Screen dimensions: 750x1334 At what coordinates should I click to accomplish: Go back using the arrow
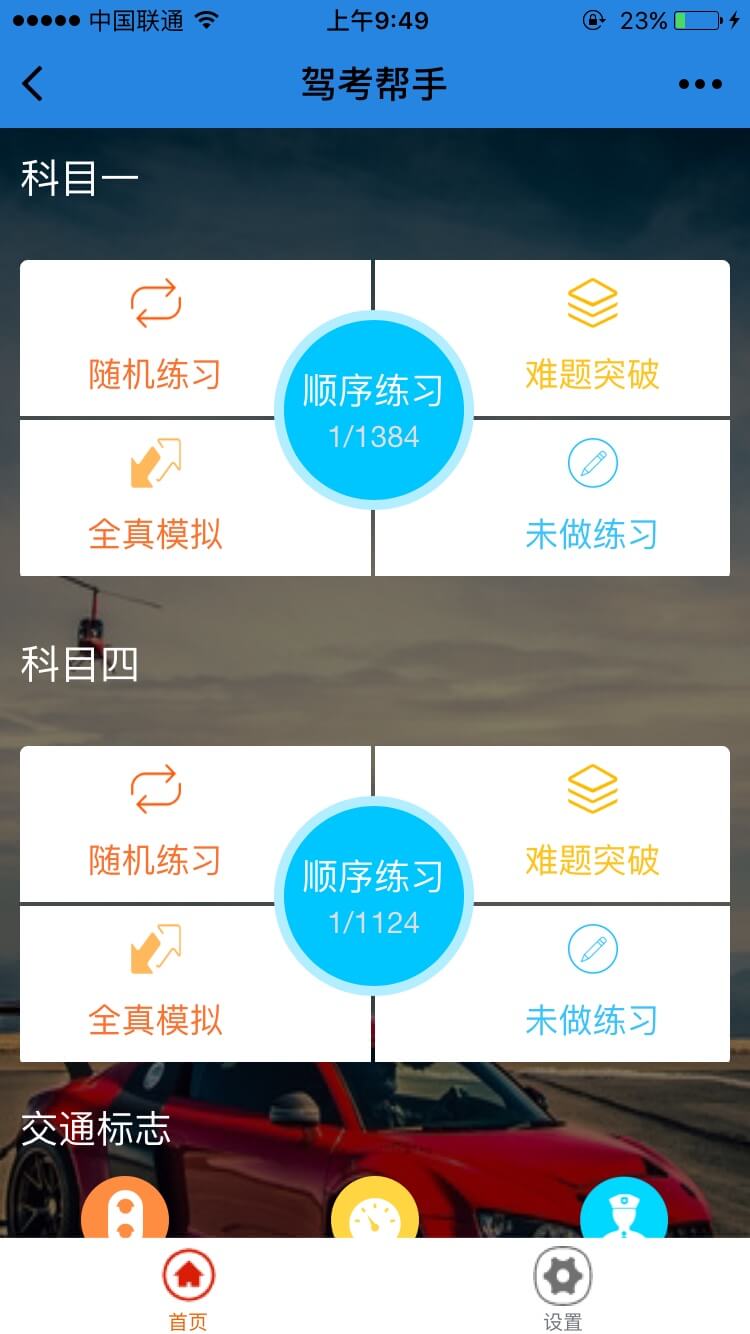point(33,84)
